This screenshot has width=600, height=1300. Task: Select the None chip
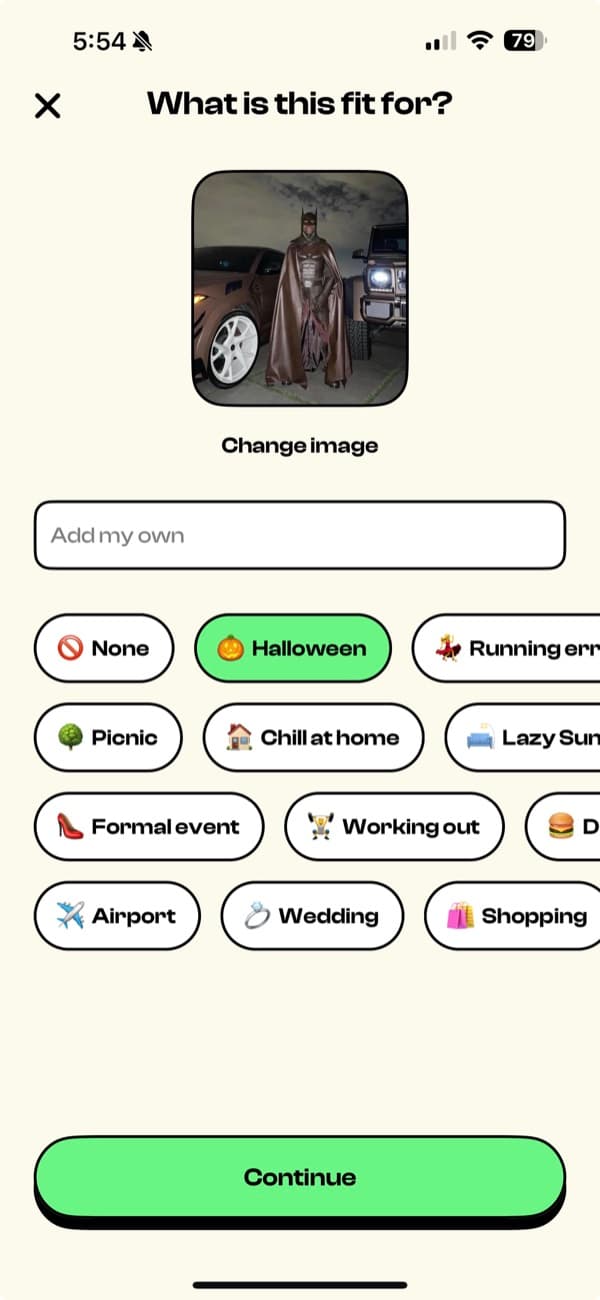coord(104,648)
